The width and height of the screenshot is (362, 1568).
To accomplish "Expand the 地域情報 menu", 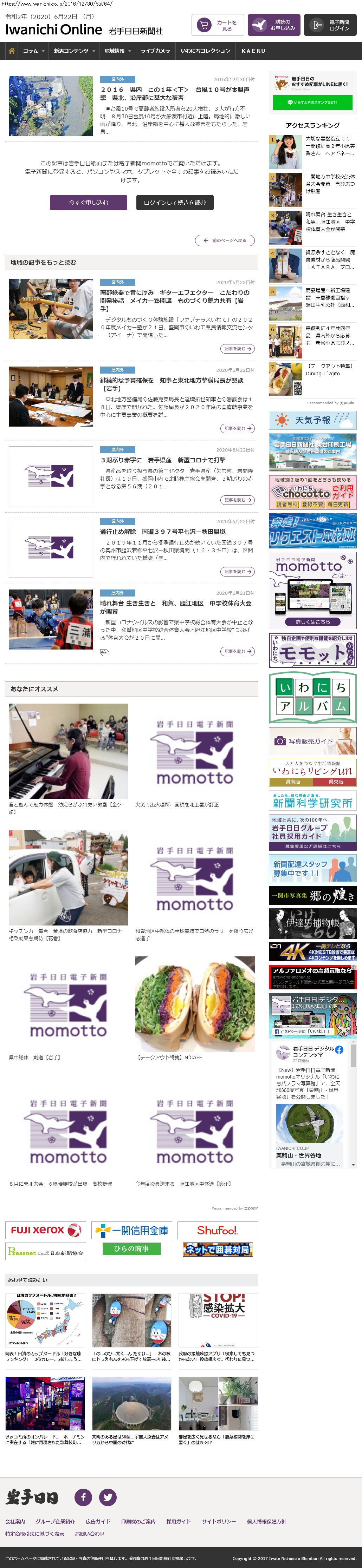I will (118, 51).
